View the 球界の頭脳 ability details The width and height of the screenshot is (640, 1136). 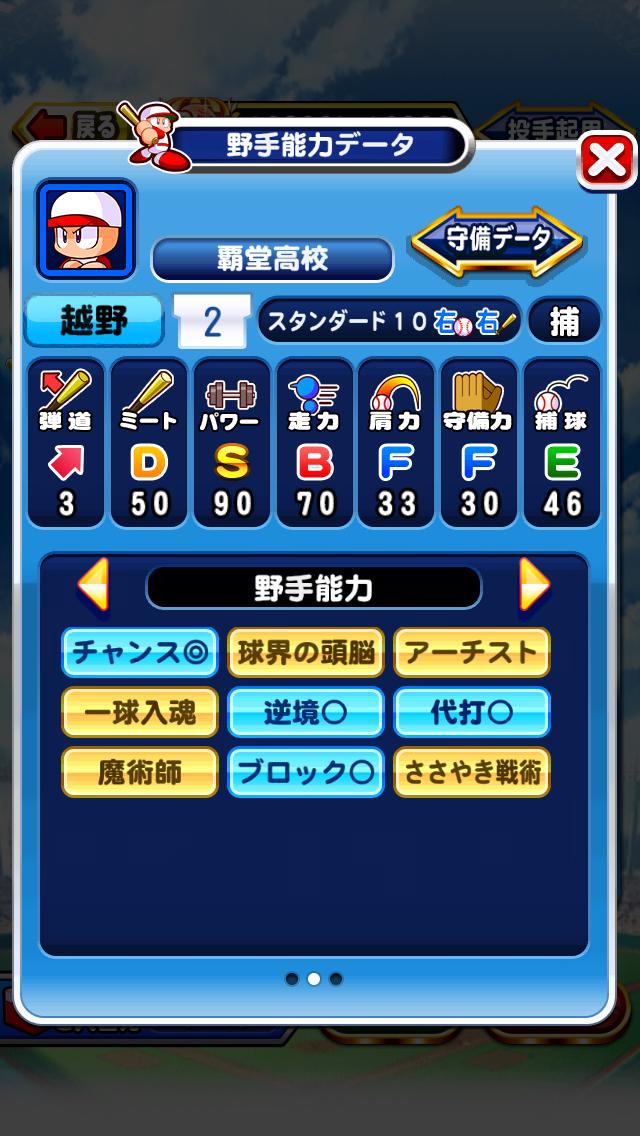pyautogui.click(x=305, y=652)
